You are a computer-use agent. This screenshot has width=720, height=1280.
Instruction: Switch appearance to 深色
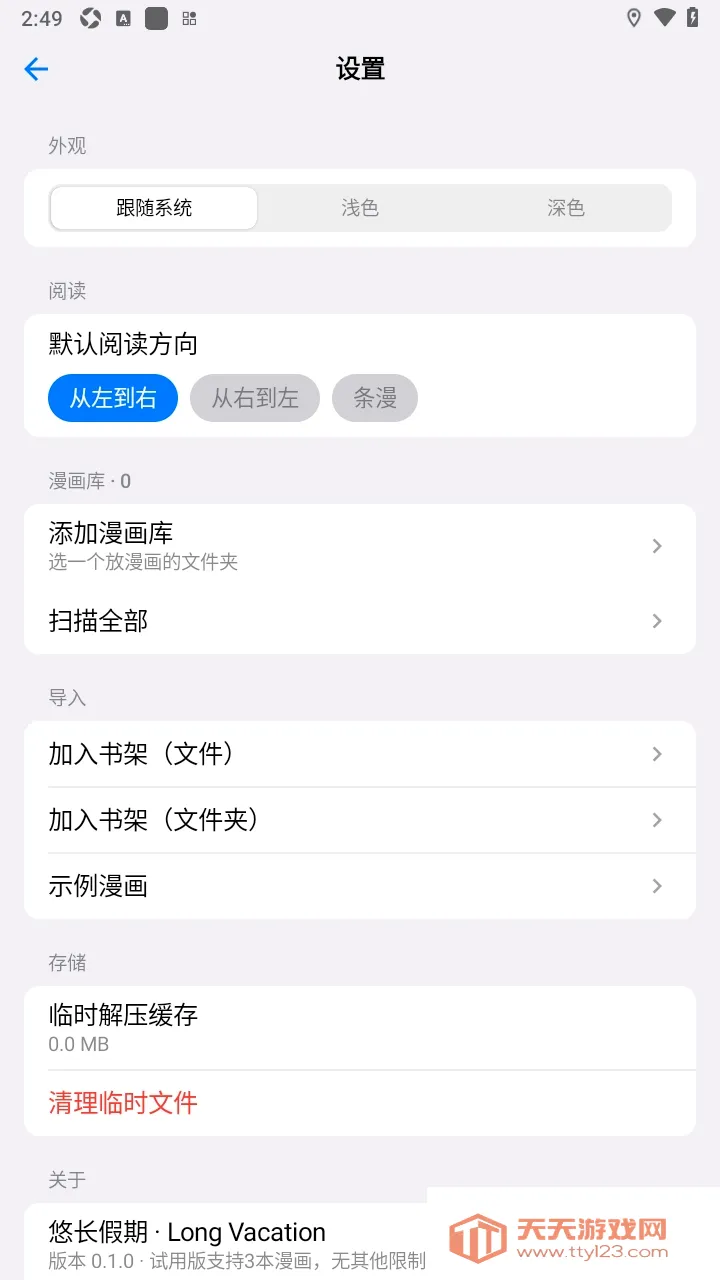pos(566,208)
